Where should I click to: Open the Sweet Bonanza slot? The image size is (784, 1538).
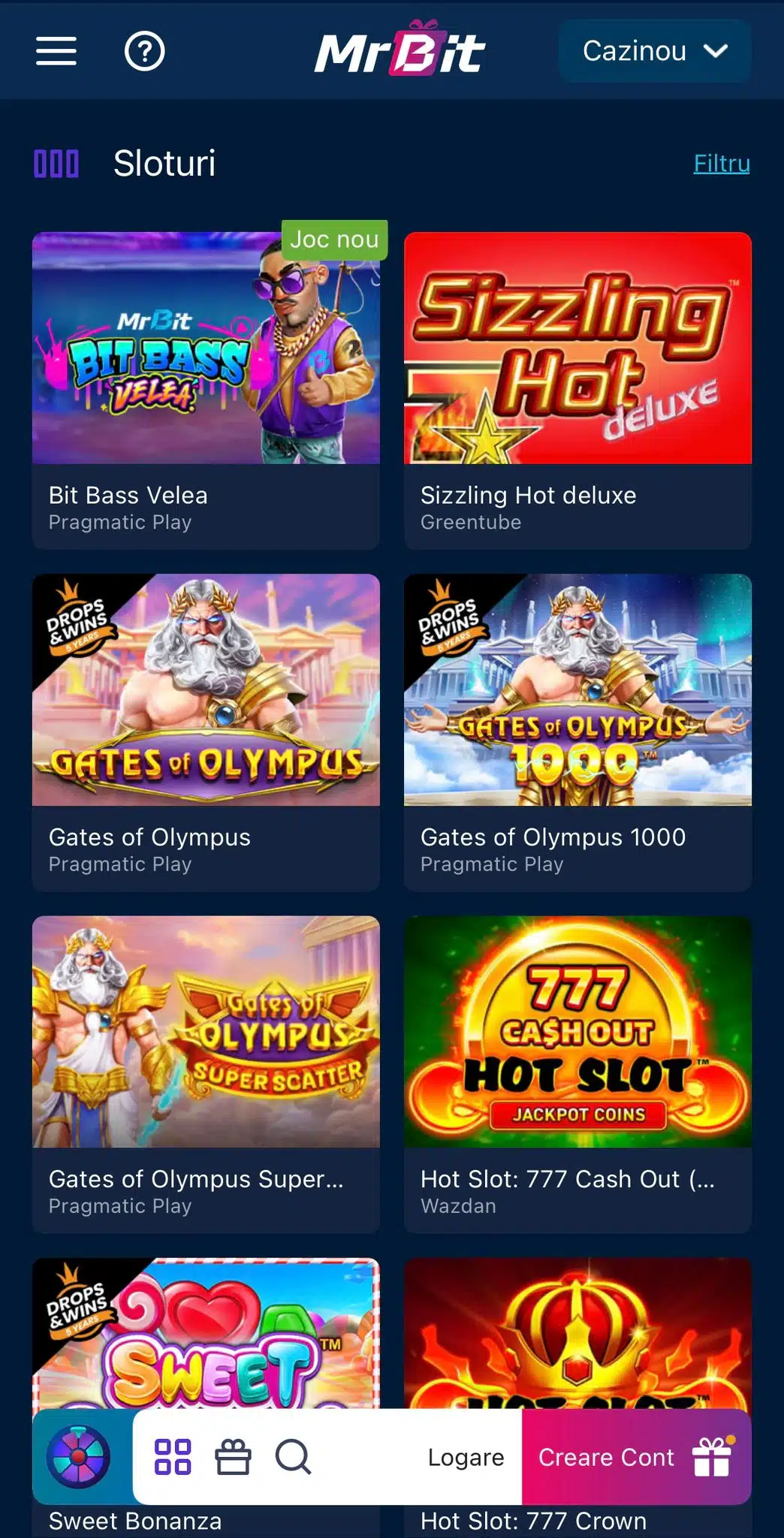pos(206,1333)
